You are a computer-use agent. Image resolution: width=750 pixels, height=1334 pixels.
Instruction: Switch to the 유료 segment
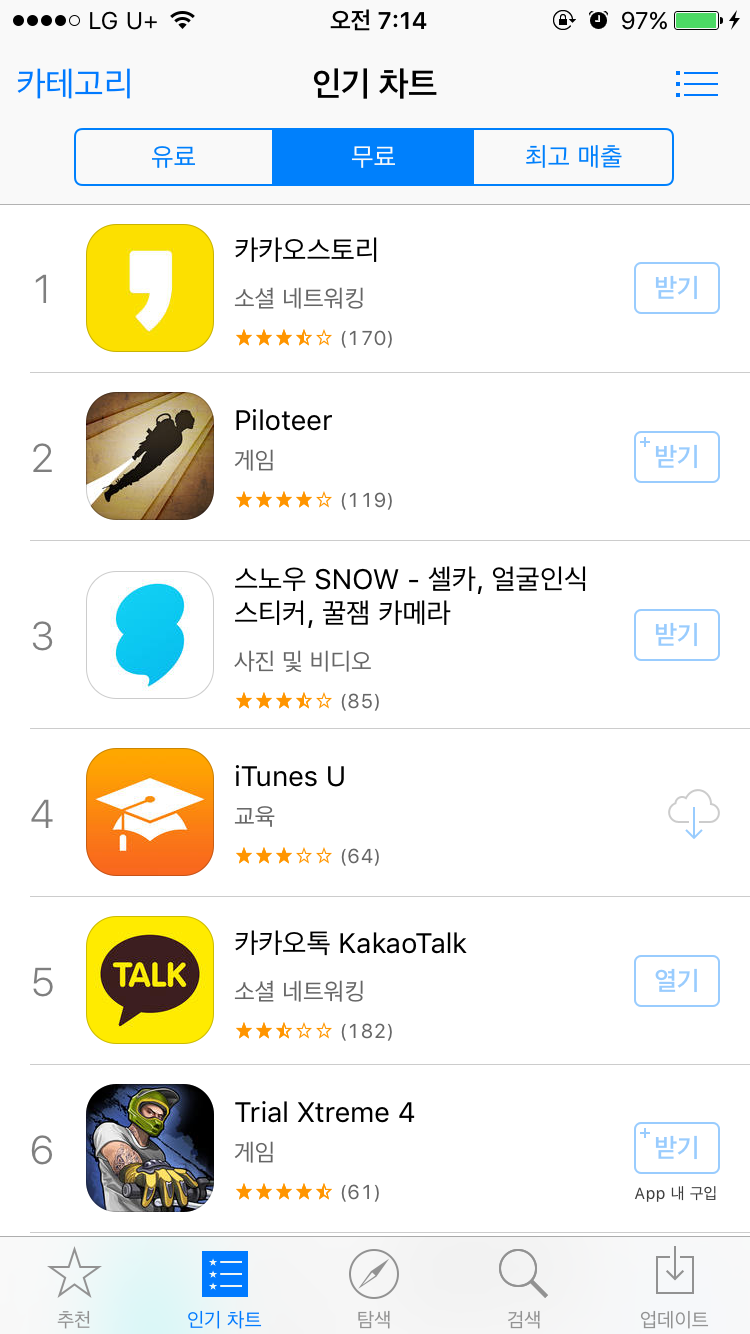tap(174, 157)
